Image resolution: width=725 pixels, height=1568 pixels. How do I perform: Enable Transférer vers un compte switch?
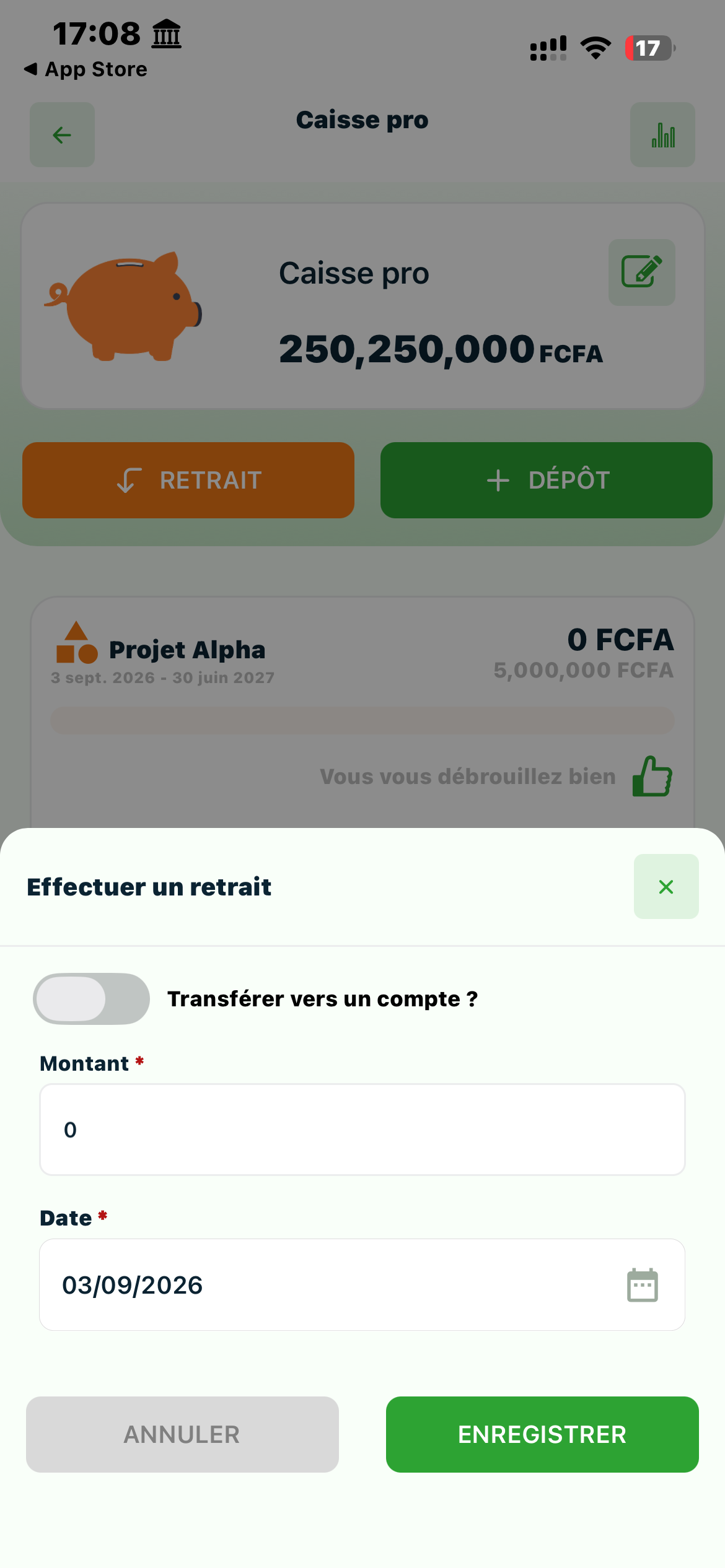(x=91, y=999)
